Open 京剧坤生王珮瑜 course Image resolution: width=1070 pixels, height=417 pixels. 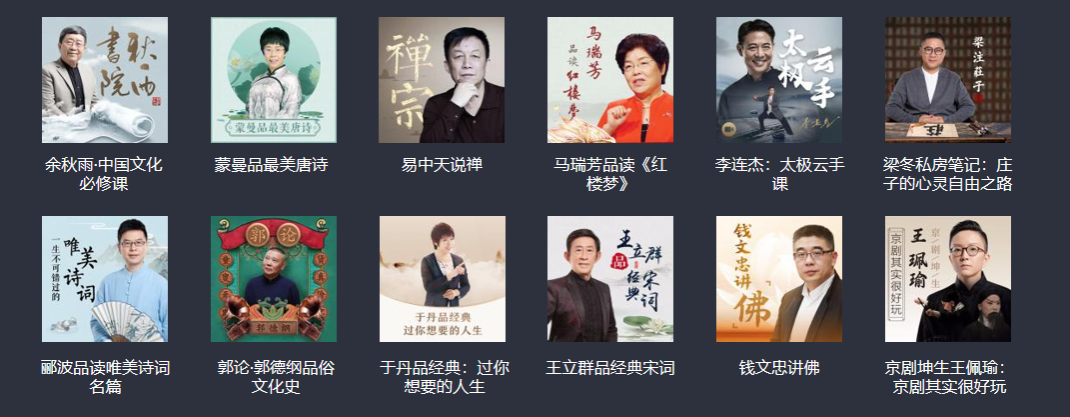(x=947, y=279)
